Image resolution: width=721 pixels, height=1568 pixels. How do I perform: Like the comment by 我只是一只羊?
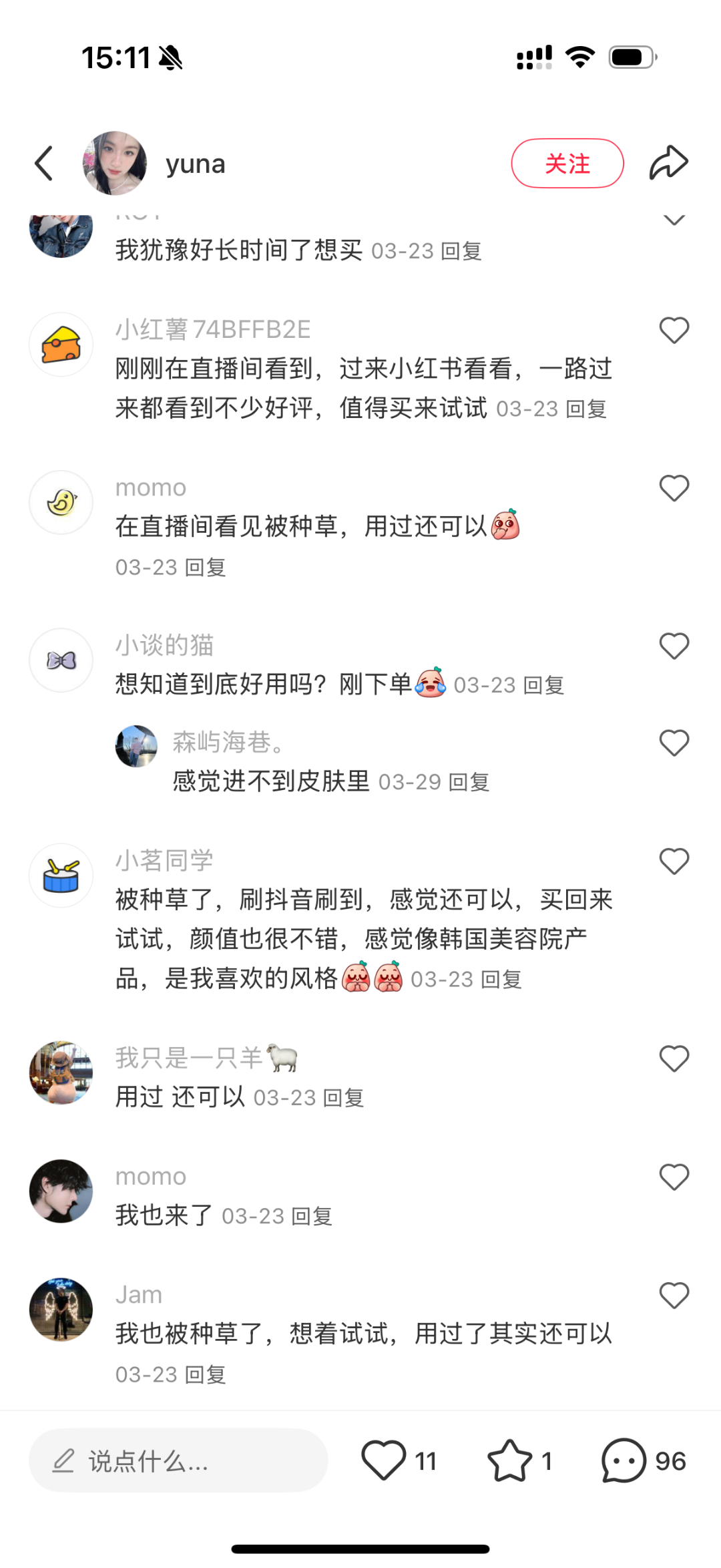(x=674, y=1059)
